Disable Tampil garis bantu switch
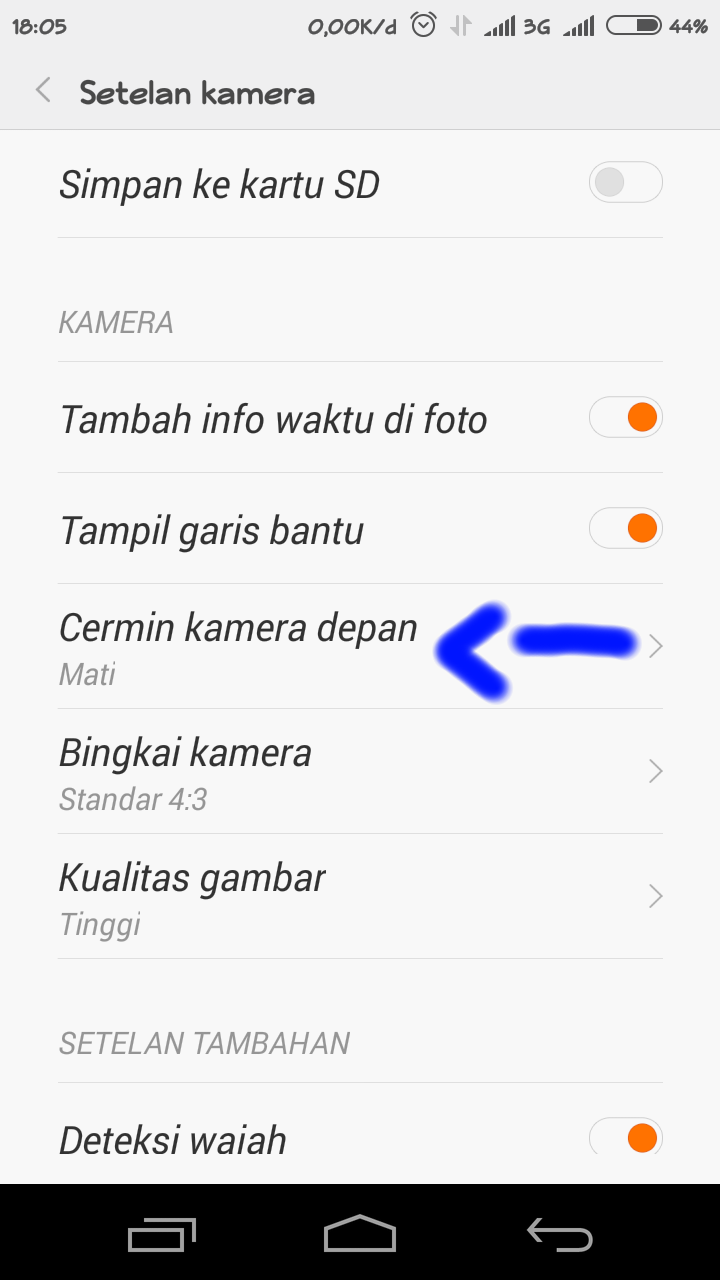Viewport: 720px width, 1280px height. (x=625, y=528)
